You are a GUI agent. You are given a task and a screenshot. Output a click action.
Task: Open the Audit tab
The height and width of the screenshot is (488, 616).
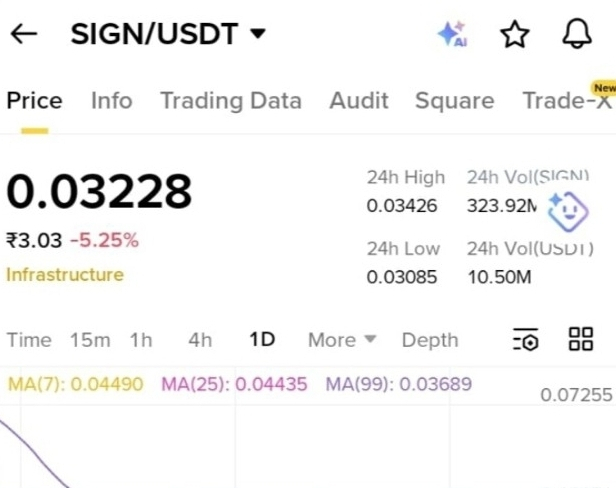click(x=359, y=101)
